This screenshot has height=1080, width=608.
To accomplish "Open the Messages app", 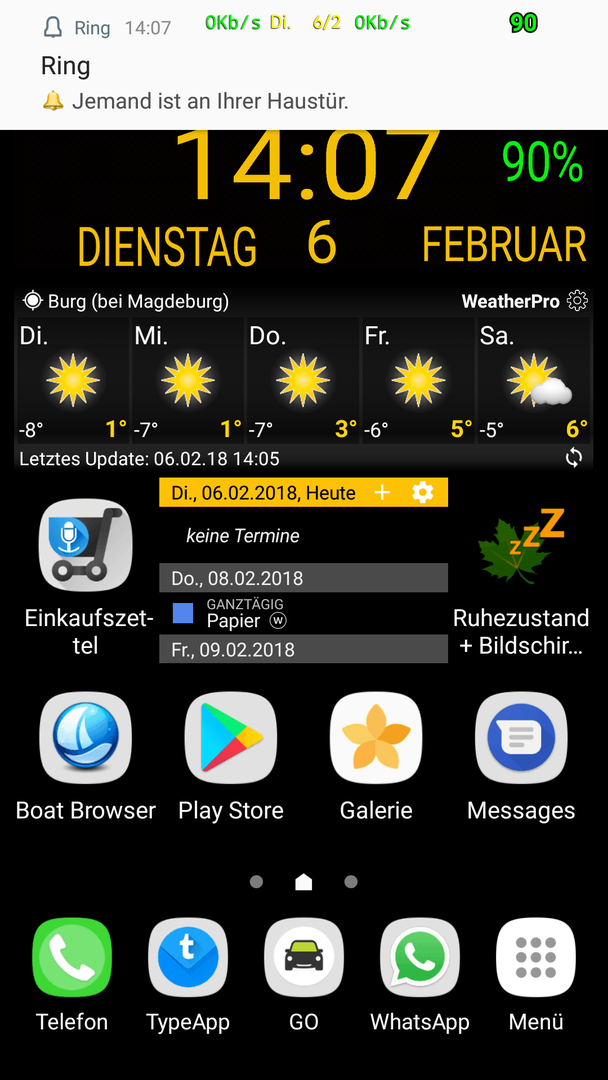I will [x=521, y=756].
